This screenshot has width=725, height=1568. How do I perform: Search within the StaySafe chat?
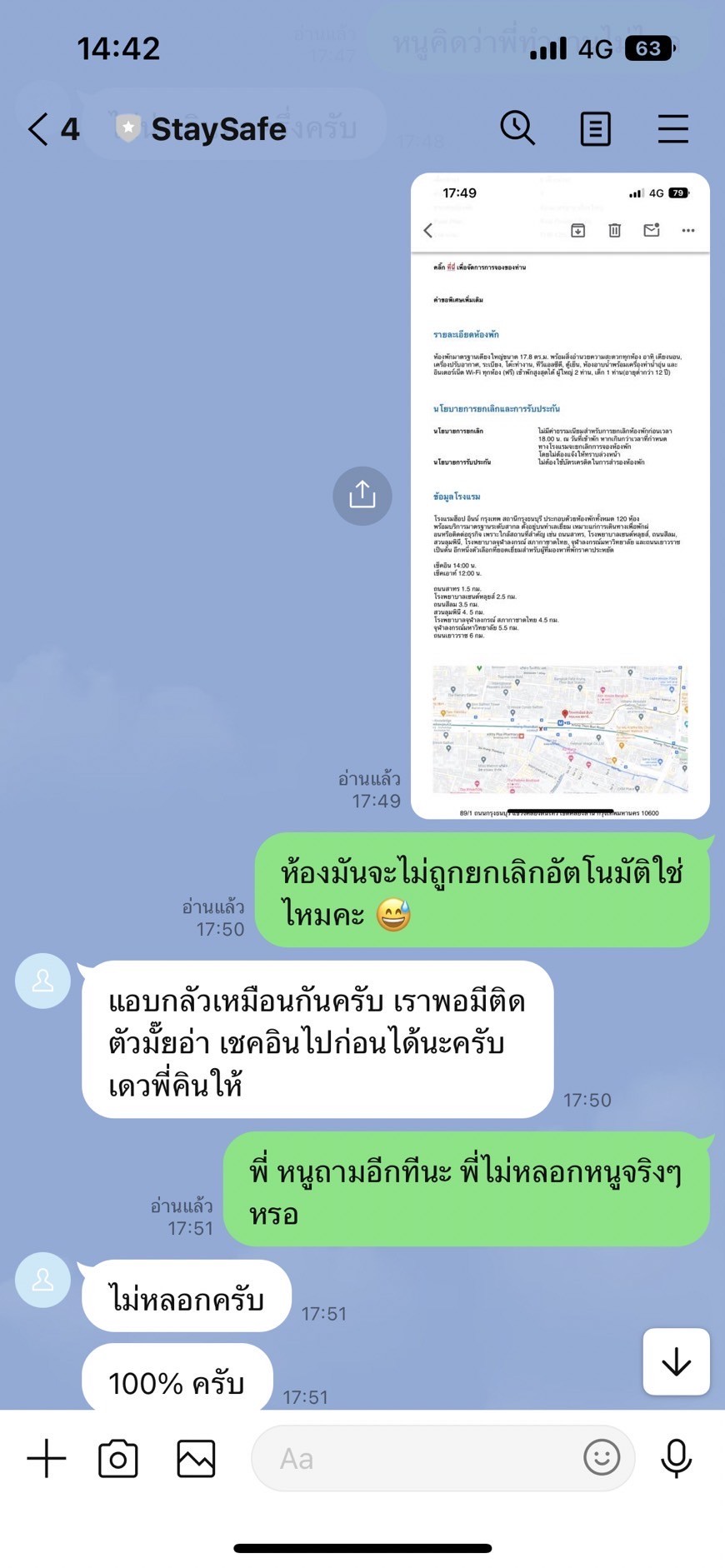coord(517,128)
